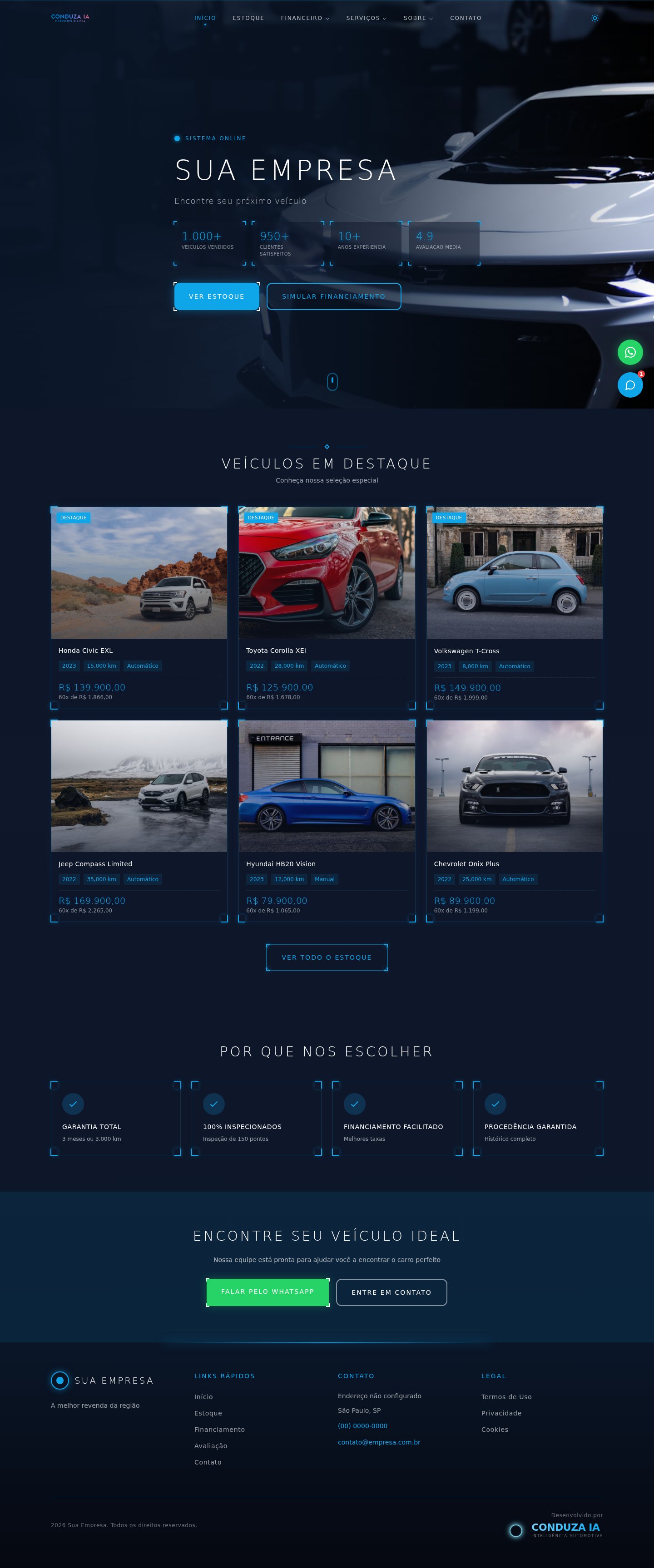The height and width of the screenshot is (1568, 654).
Task: Expand the Financeiro dropdown menu
Action: (304, 18)
